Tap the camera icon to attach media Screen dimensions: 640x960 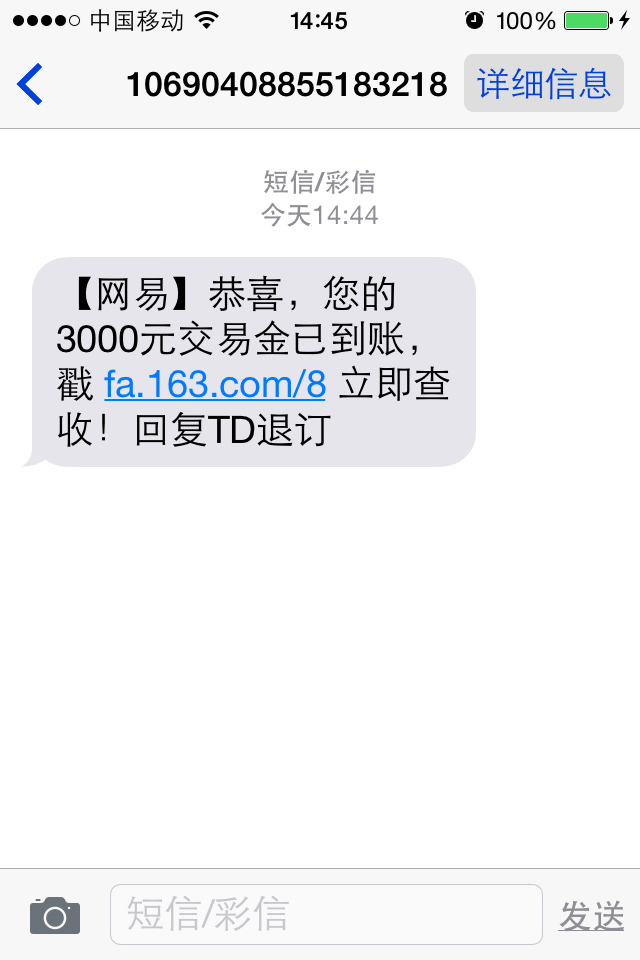54,915
